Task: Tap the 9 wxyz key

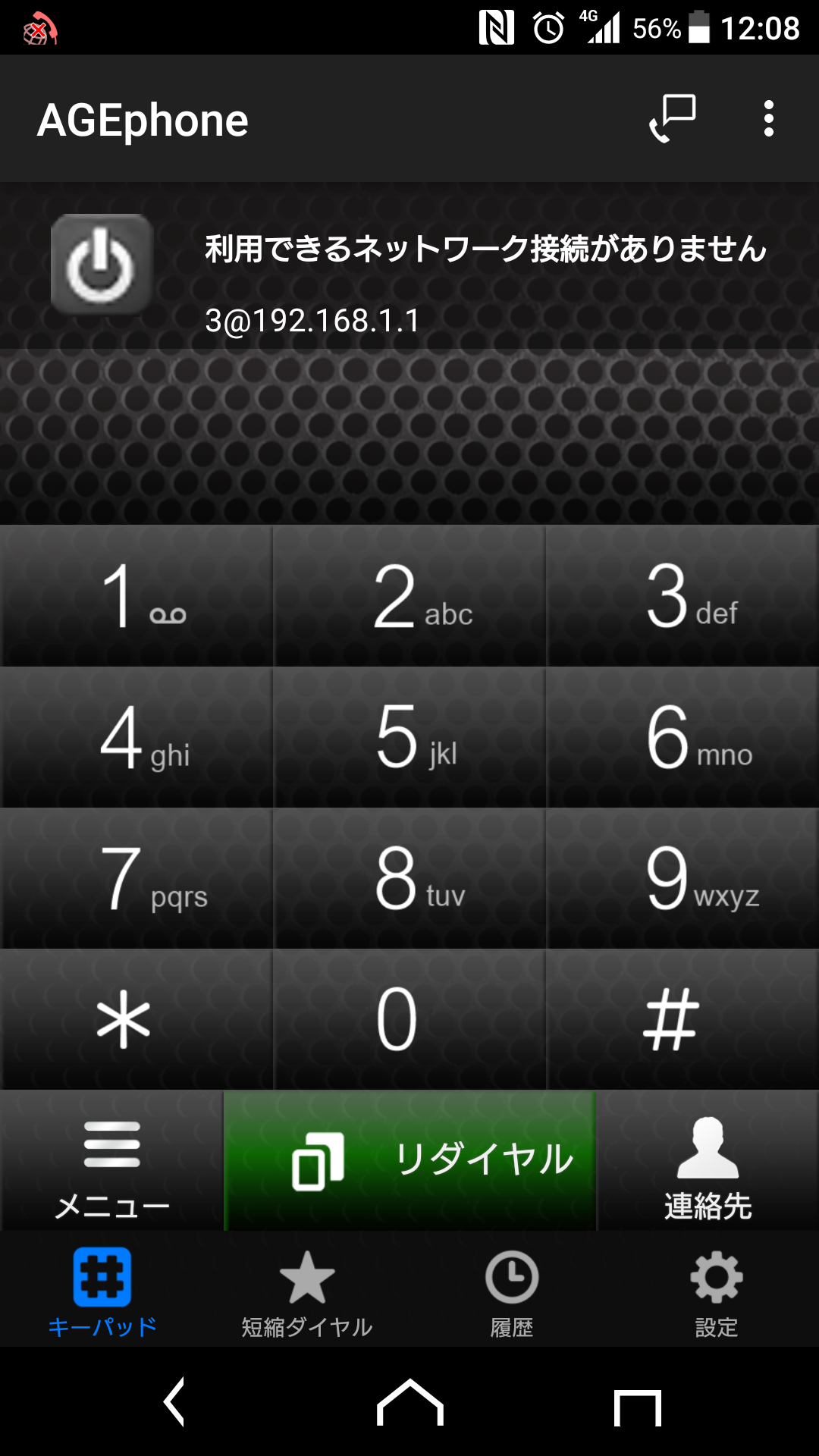Action: pyautogui.click(x=682, y=879)
